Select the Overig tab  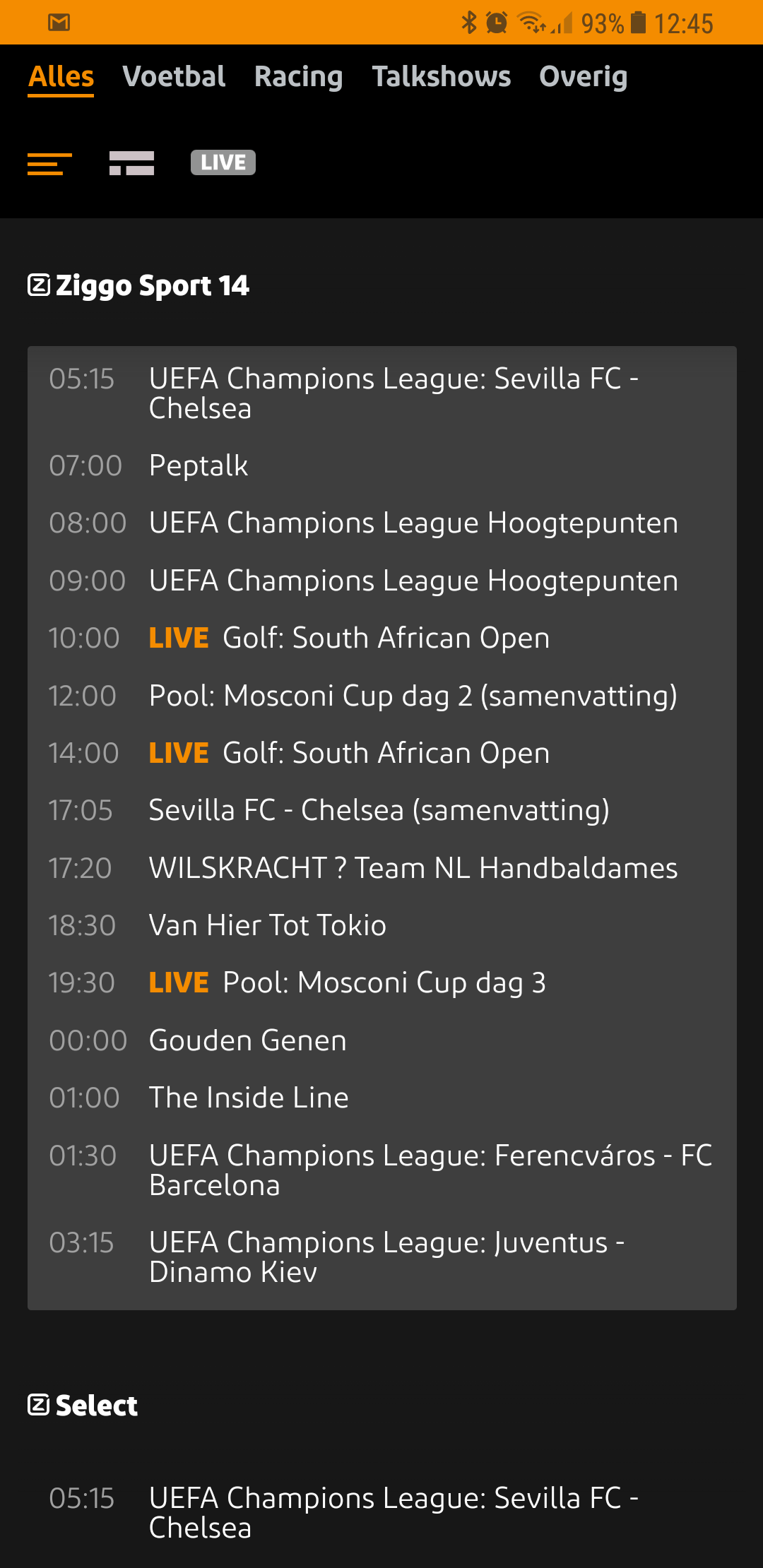pos(583,76)
